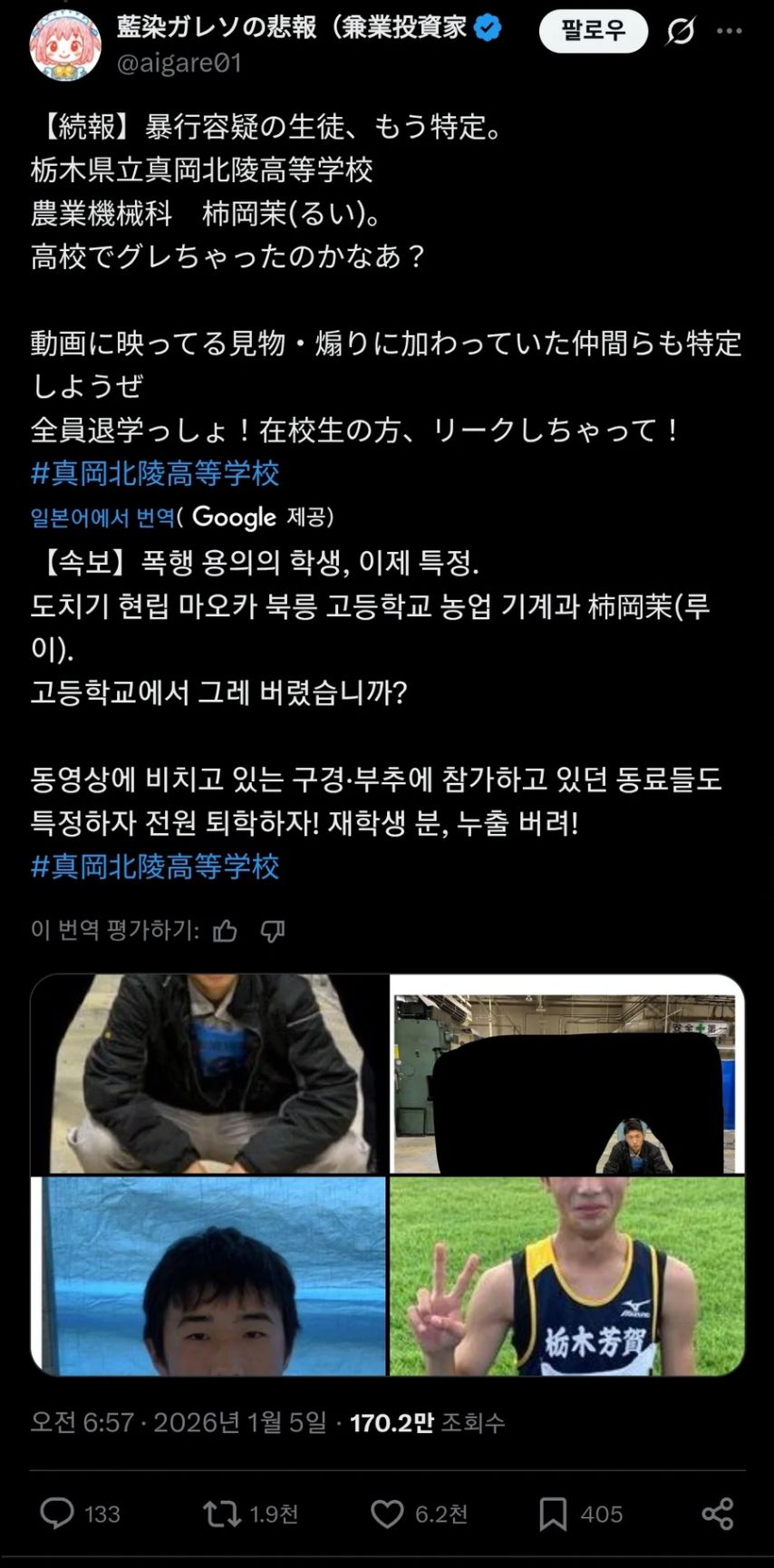Open the bottom-left attached image
The width and height of the screenshot is (774, 1568).
[x=209, y=1276]
